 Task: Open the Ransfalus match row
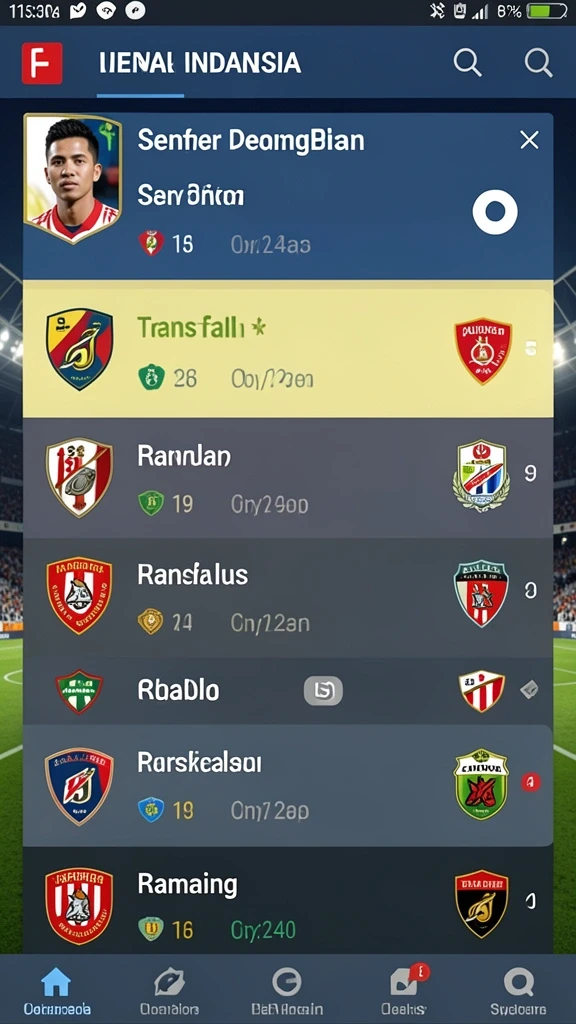coord(288,598)
